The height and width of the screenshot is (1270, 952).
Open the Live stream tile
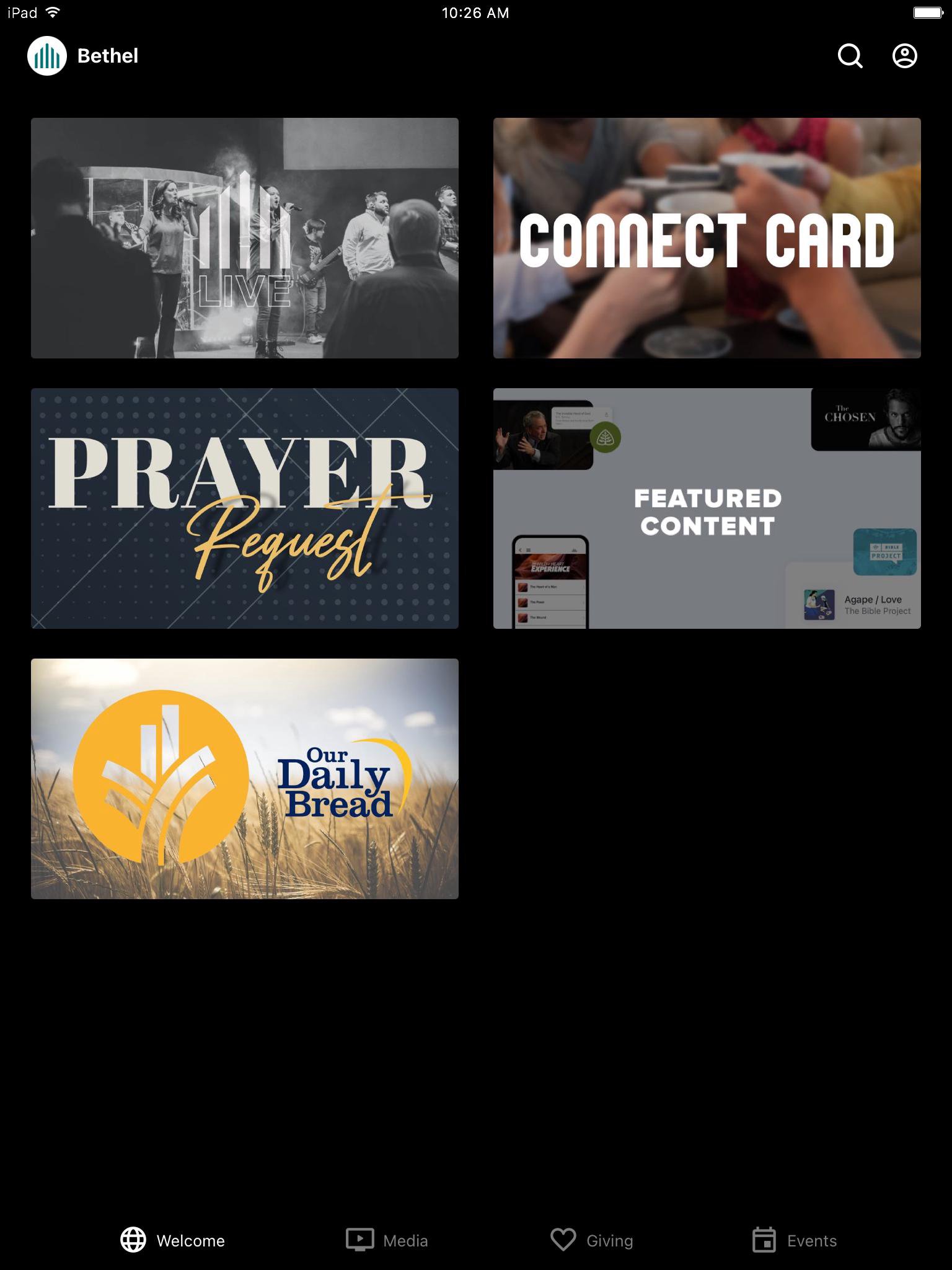point(245,238)
